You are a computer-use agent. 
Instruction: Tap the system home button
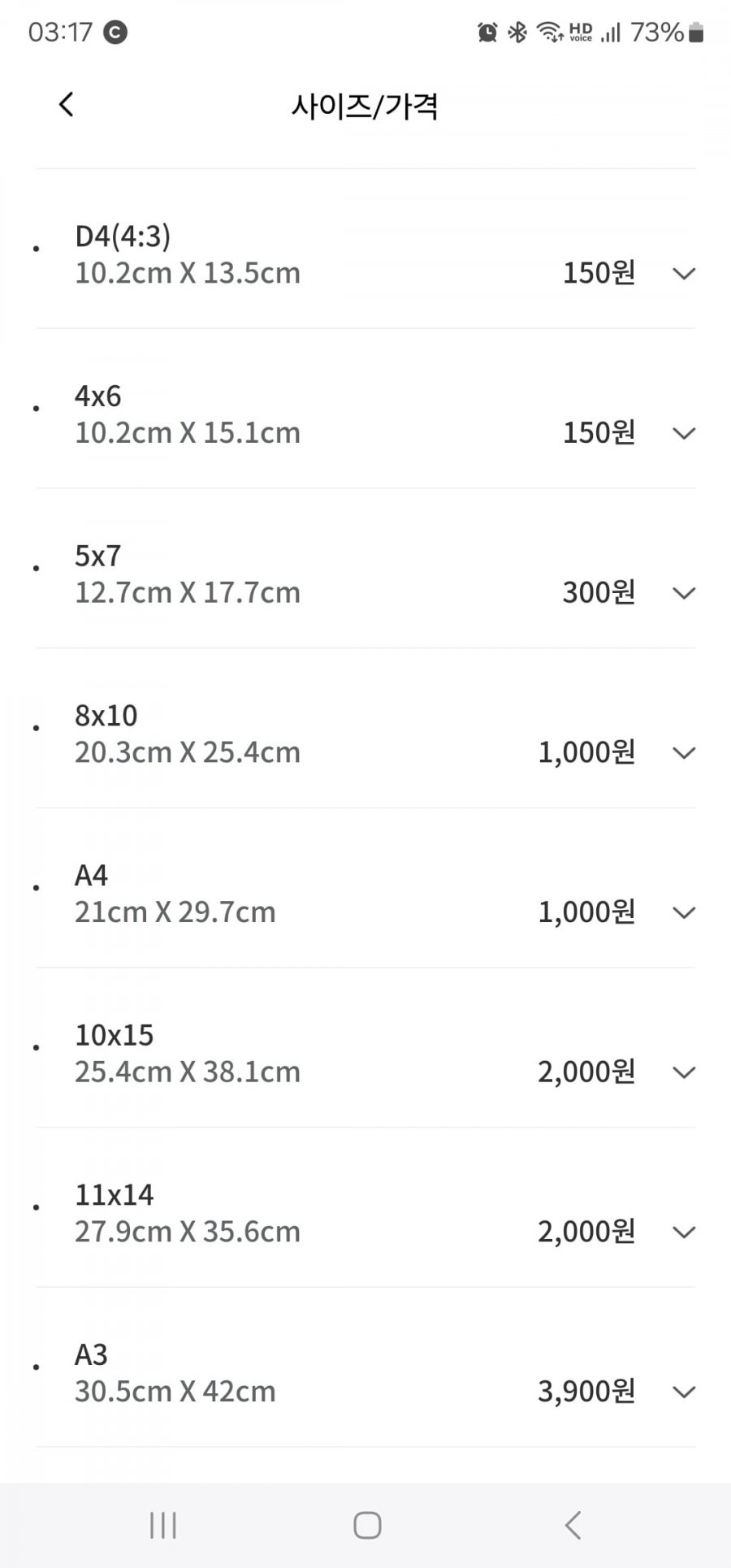[x=367, y=1525]
